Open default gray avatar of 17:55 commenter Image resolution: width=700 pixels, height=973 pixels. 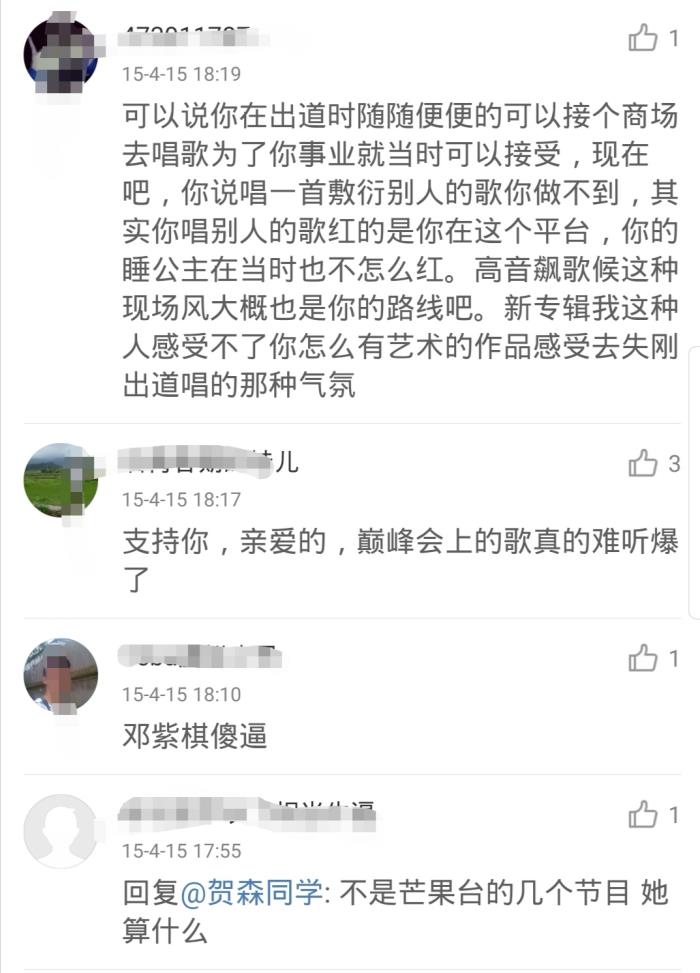click(x=60, y=831)
